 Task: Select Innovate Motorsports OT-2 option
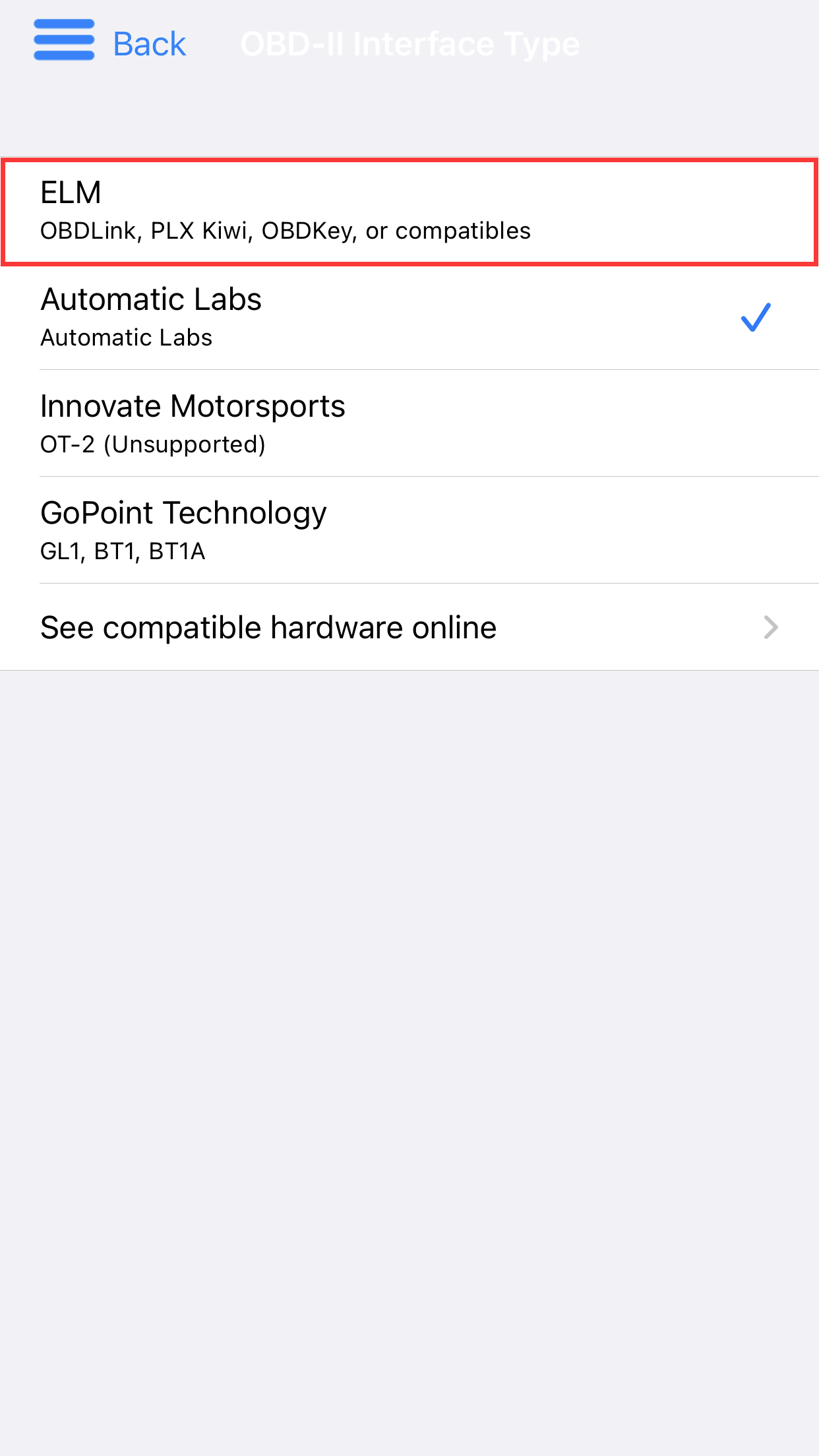point(409,424)
